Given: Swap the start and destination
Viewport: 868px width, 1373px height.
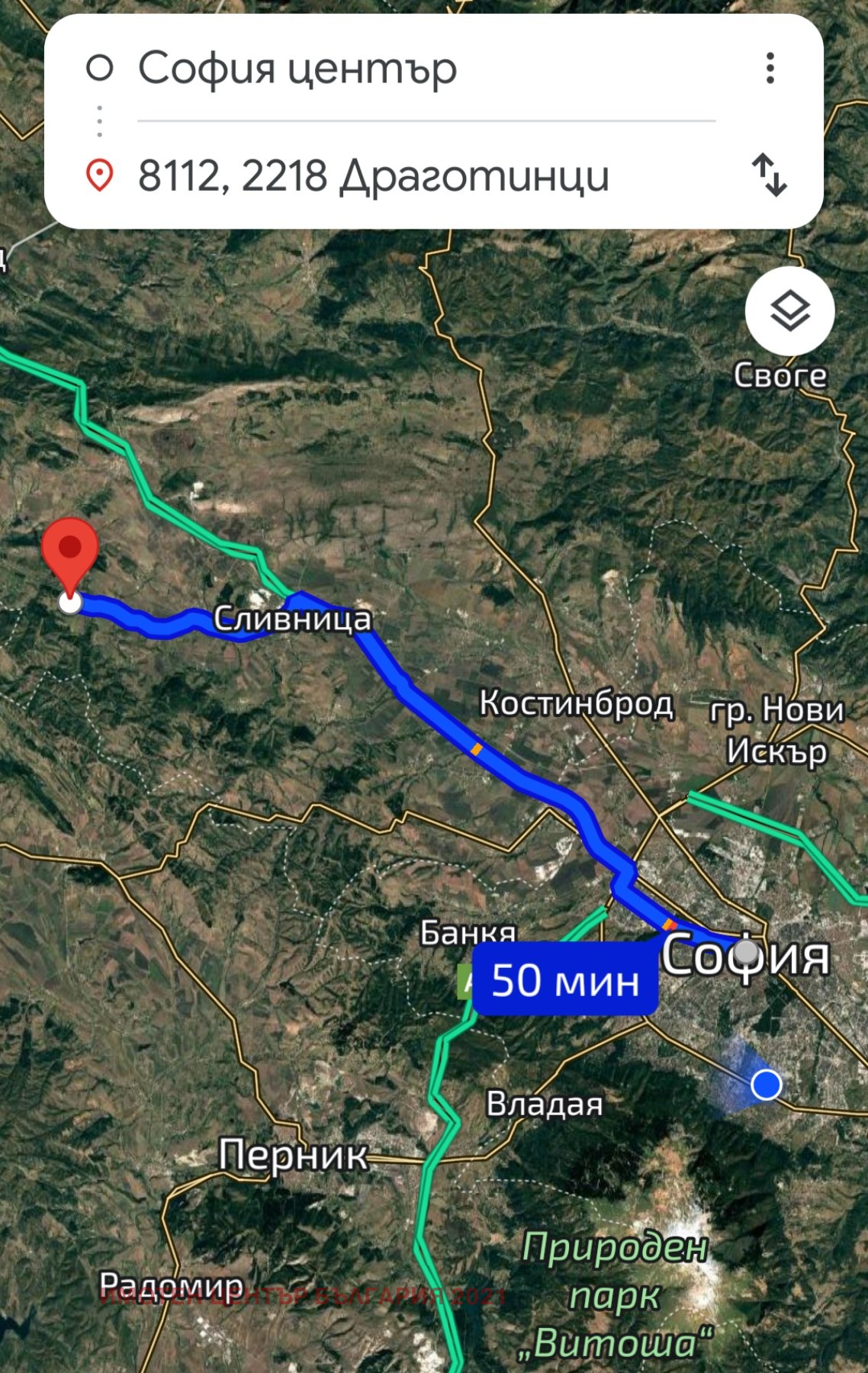Looking at the screenshot, I should [769, 175].
